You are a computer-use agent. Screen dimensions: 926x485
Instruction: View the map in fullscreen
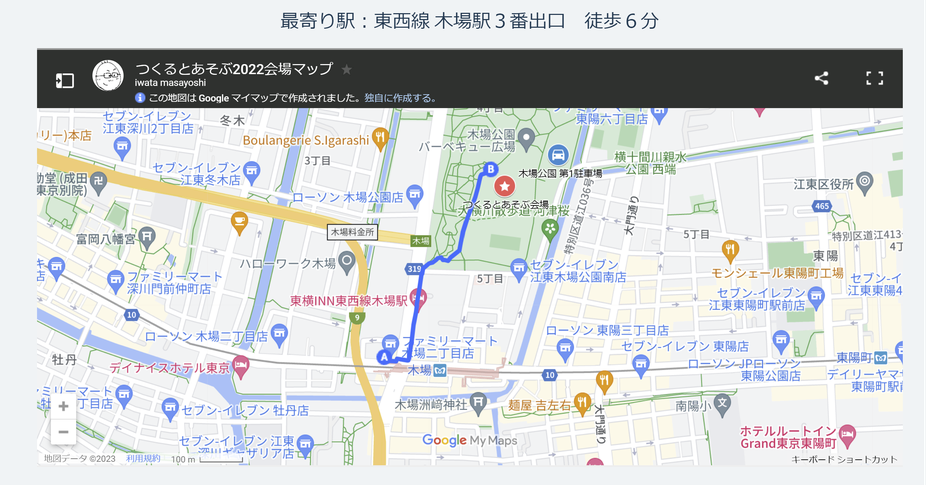[x=874, y=78]
